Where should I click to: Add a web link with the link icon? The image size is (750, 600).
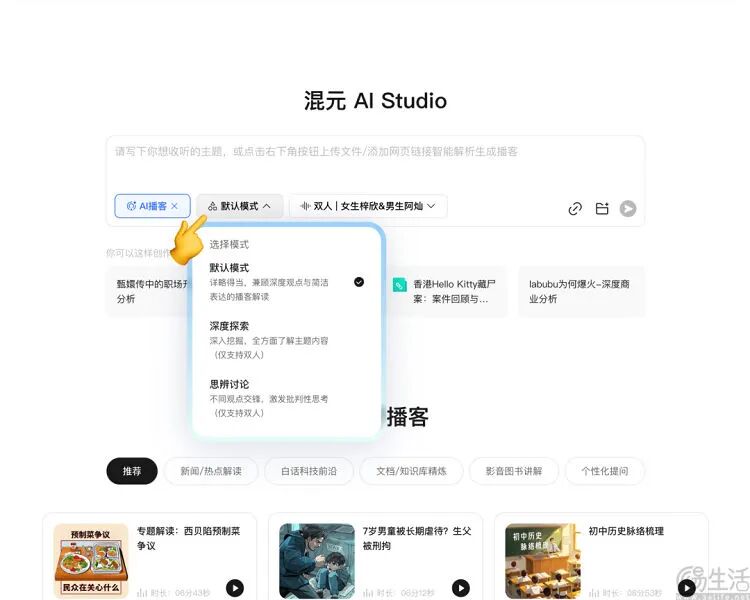(x=575, y=208)
